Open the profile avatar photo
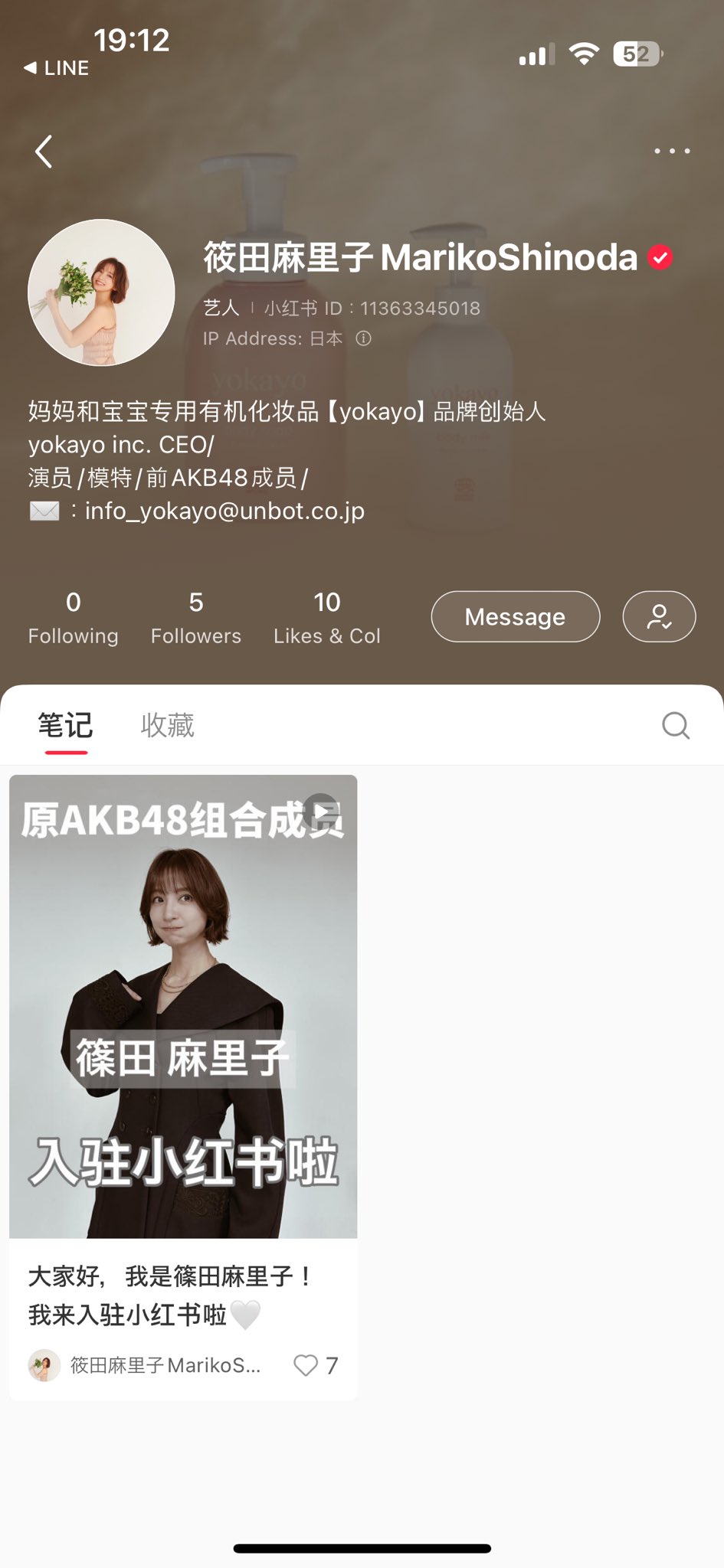 point(101,292)
